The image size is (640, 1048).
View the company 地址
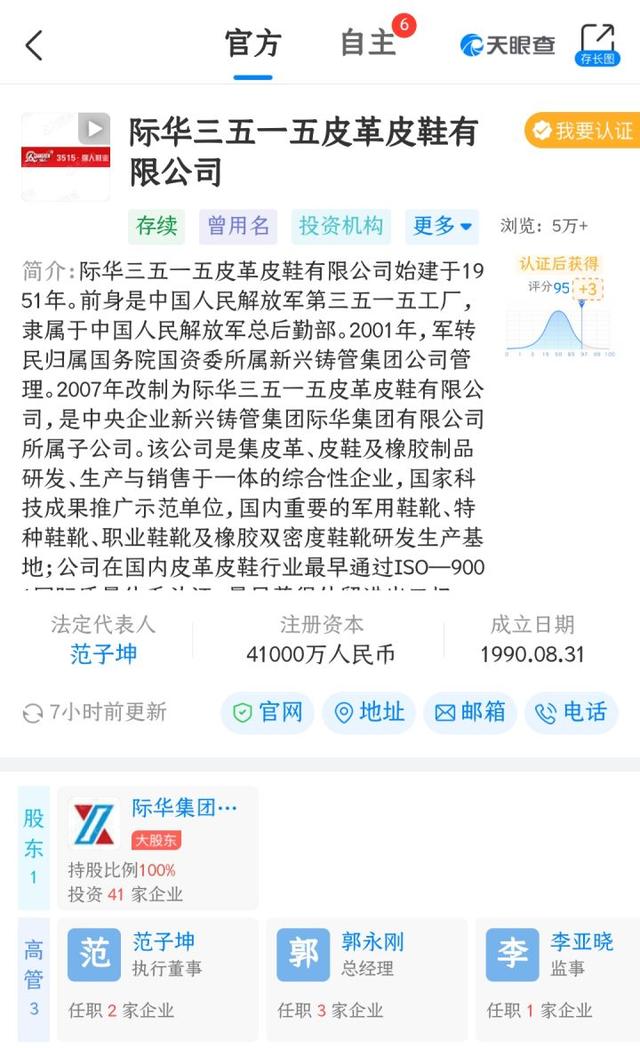point(369,712)
